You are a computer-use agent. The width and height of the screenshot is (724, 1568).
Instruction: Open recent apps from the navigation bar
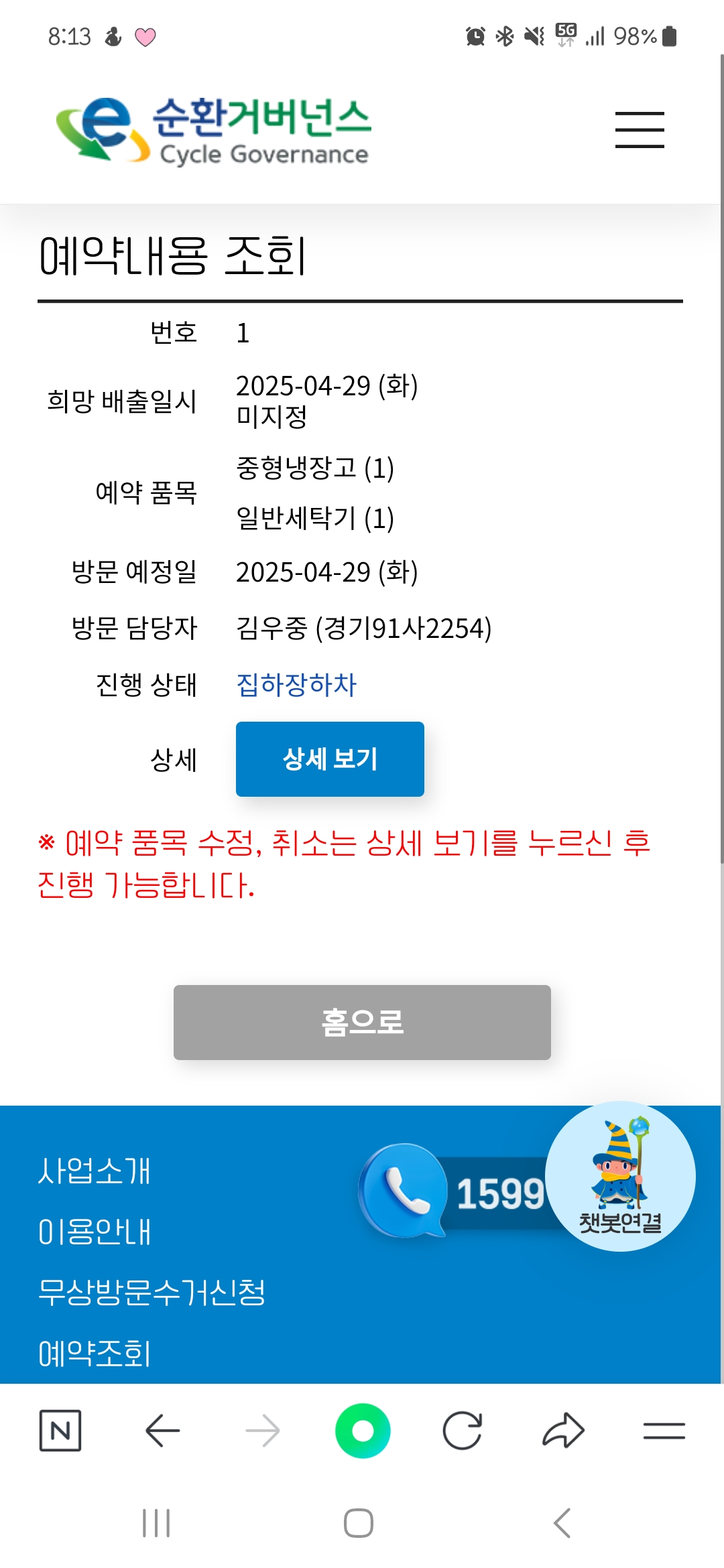tap(156, 1523)
